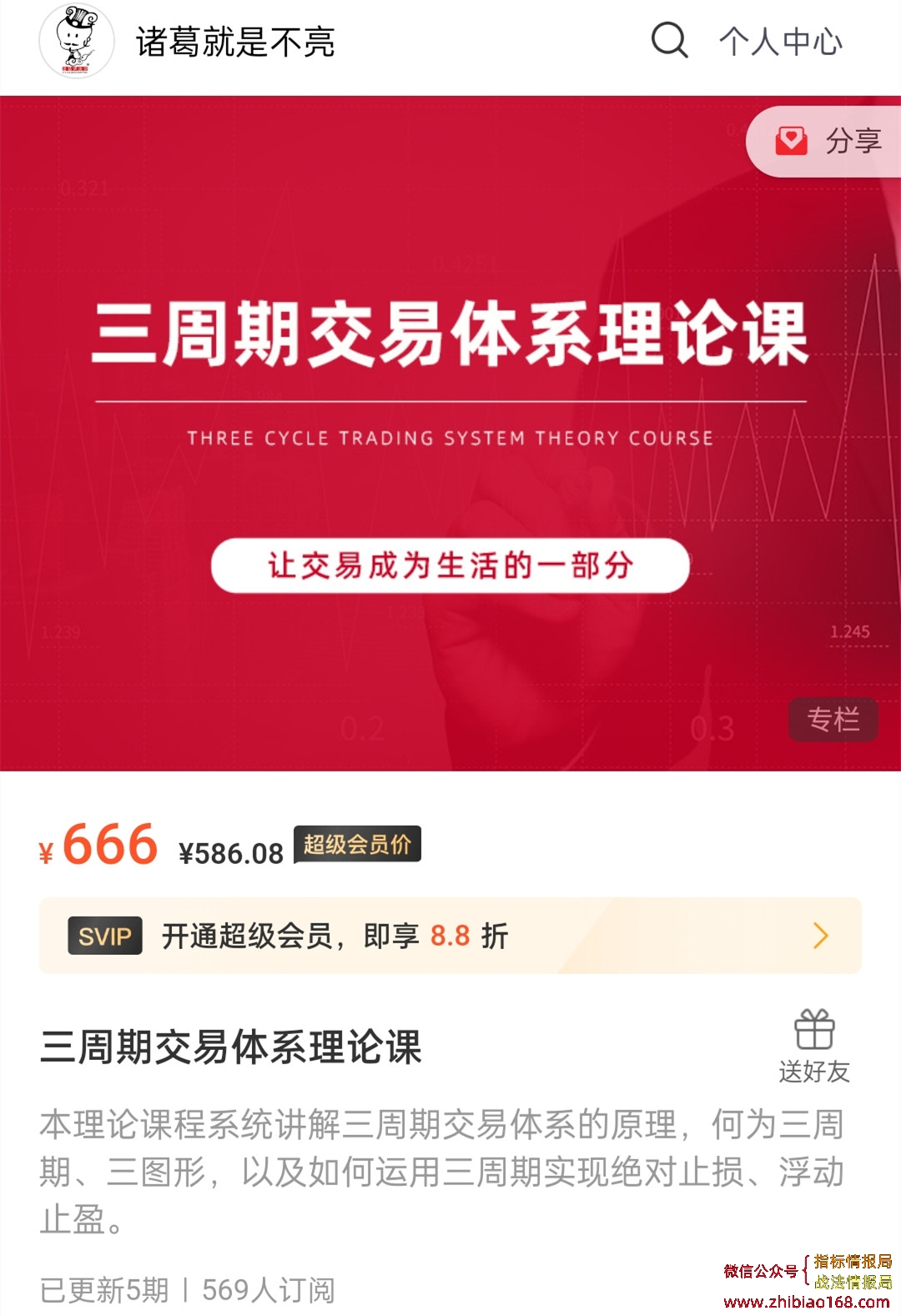
Task: Open the 诸葛就是不亮 shop avatar
Action: [x=77, y=40]
